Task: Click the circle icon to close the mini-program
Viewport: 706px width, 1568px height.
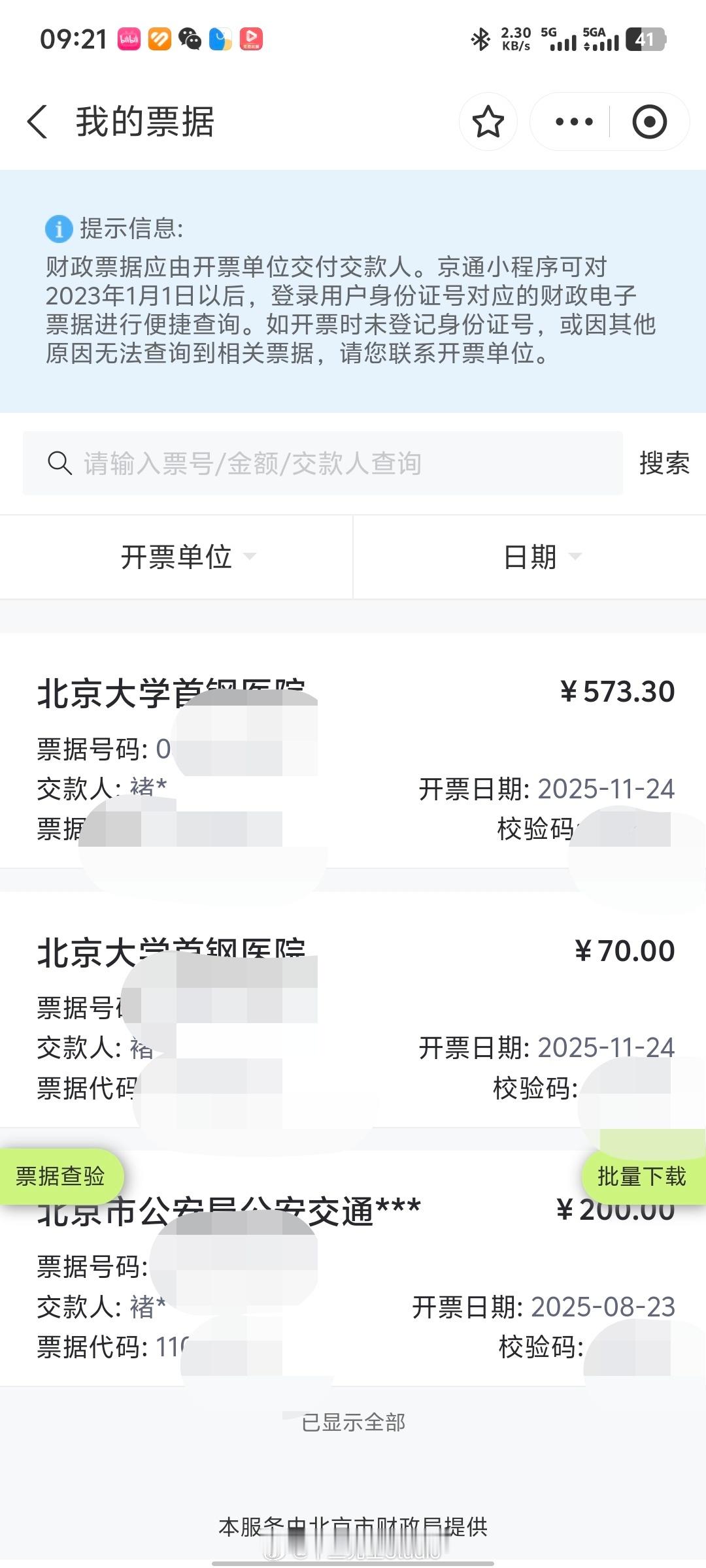Action: [x=649, y=122]
